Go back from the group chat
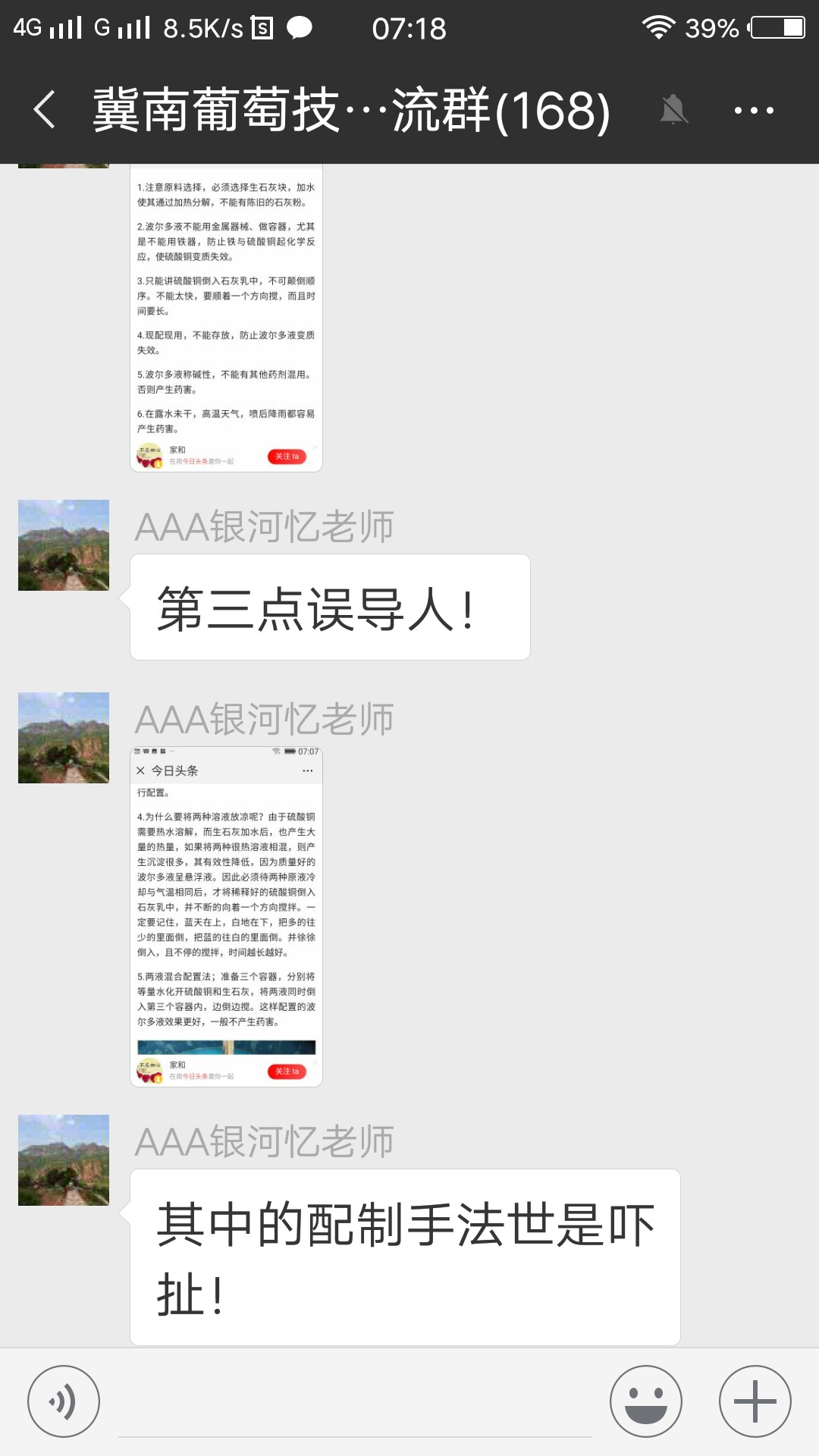 (x=45, y=110)
